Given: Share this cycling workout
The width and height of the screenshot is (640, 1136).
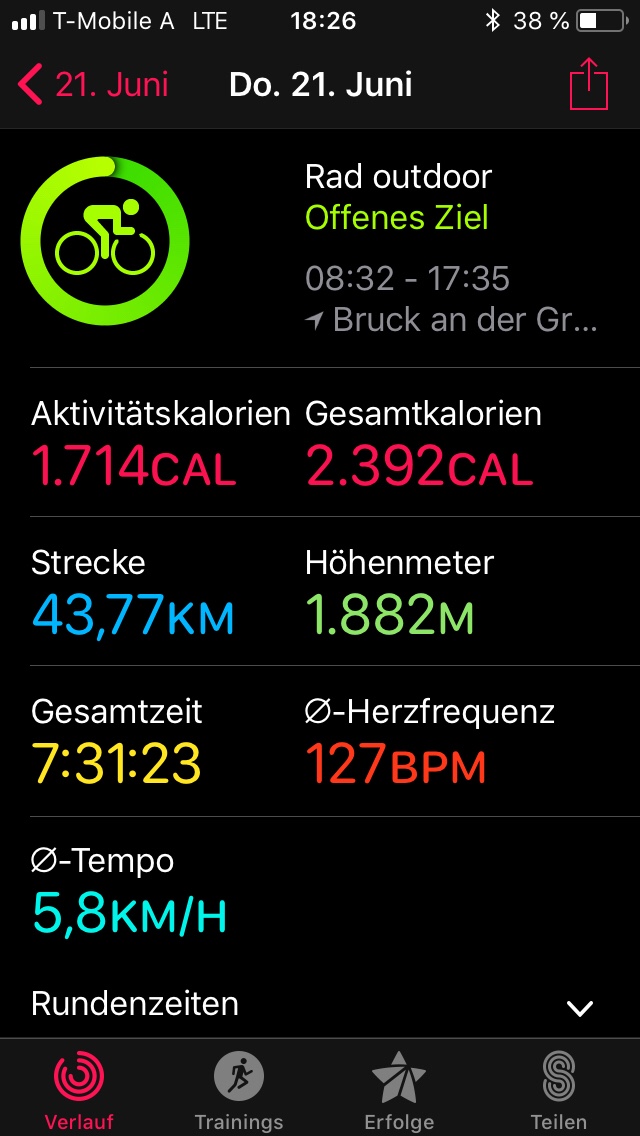Looking at the screenshot, I should [588, 83].
